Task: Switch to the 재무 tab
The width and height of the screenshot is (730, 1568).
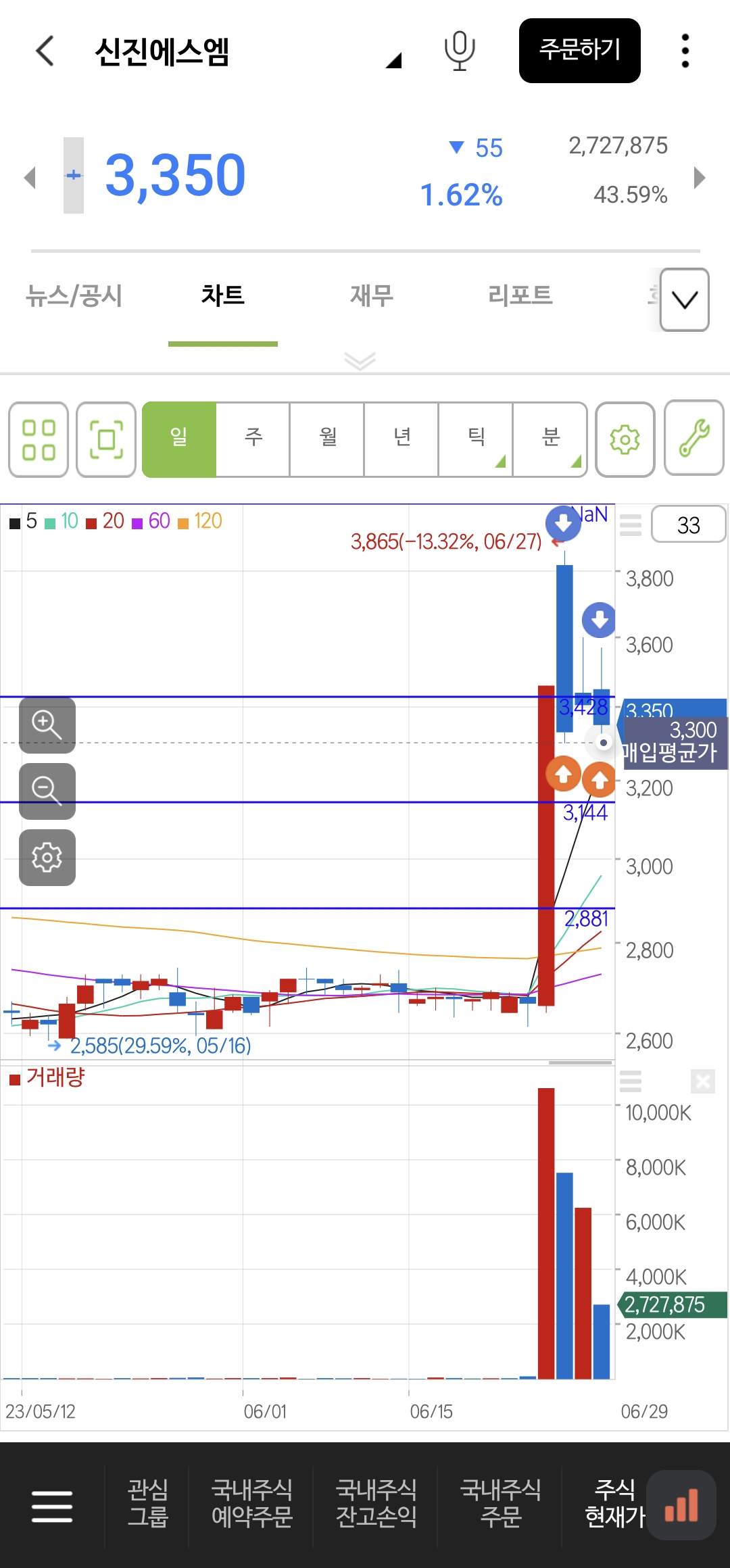Action: point(371,296)
